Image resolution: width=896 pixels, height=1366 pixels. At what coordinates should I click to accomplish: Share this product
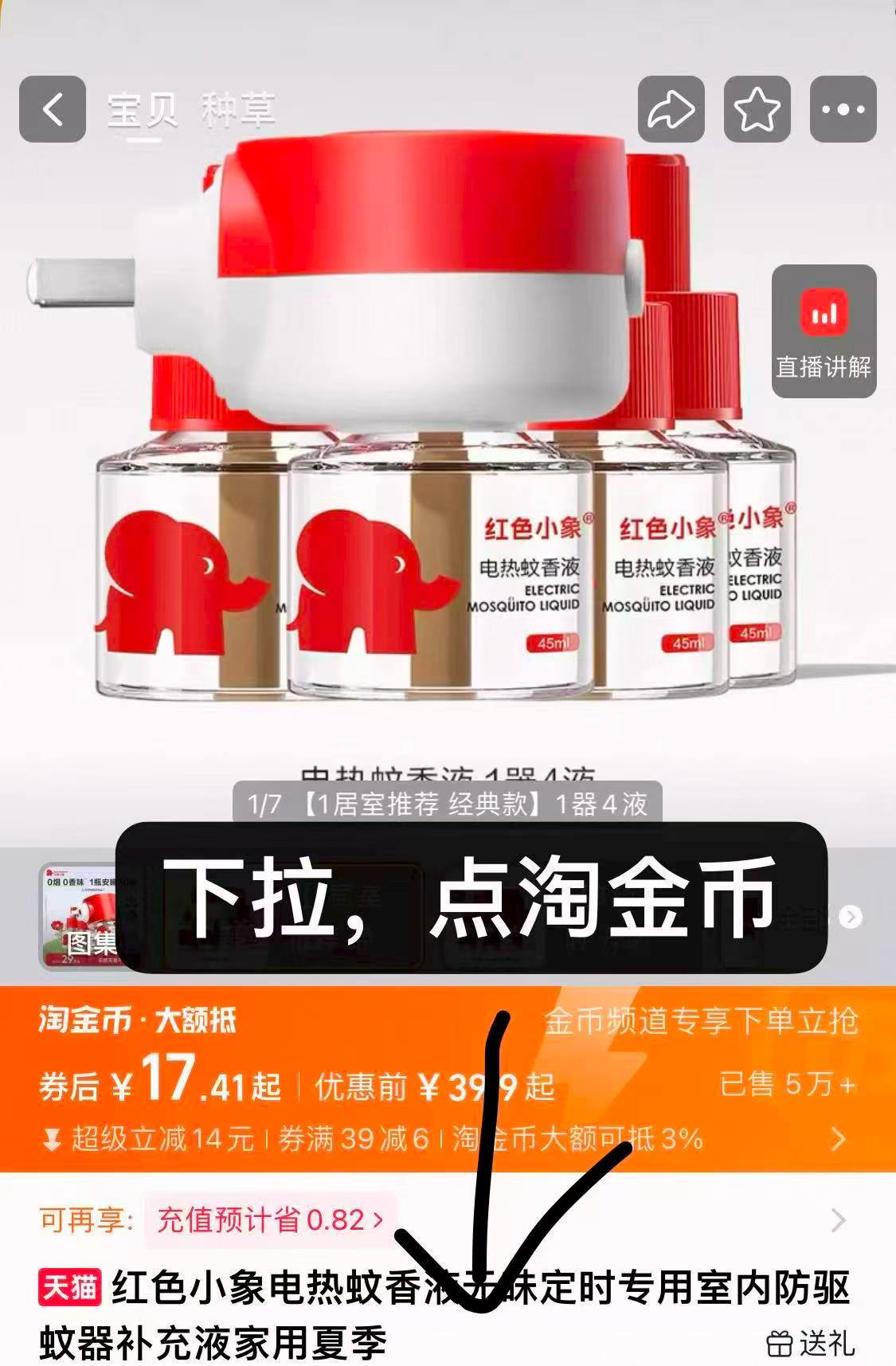(x=671, y=109)
